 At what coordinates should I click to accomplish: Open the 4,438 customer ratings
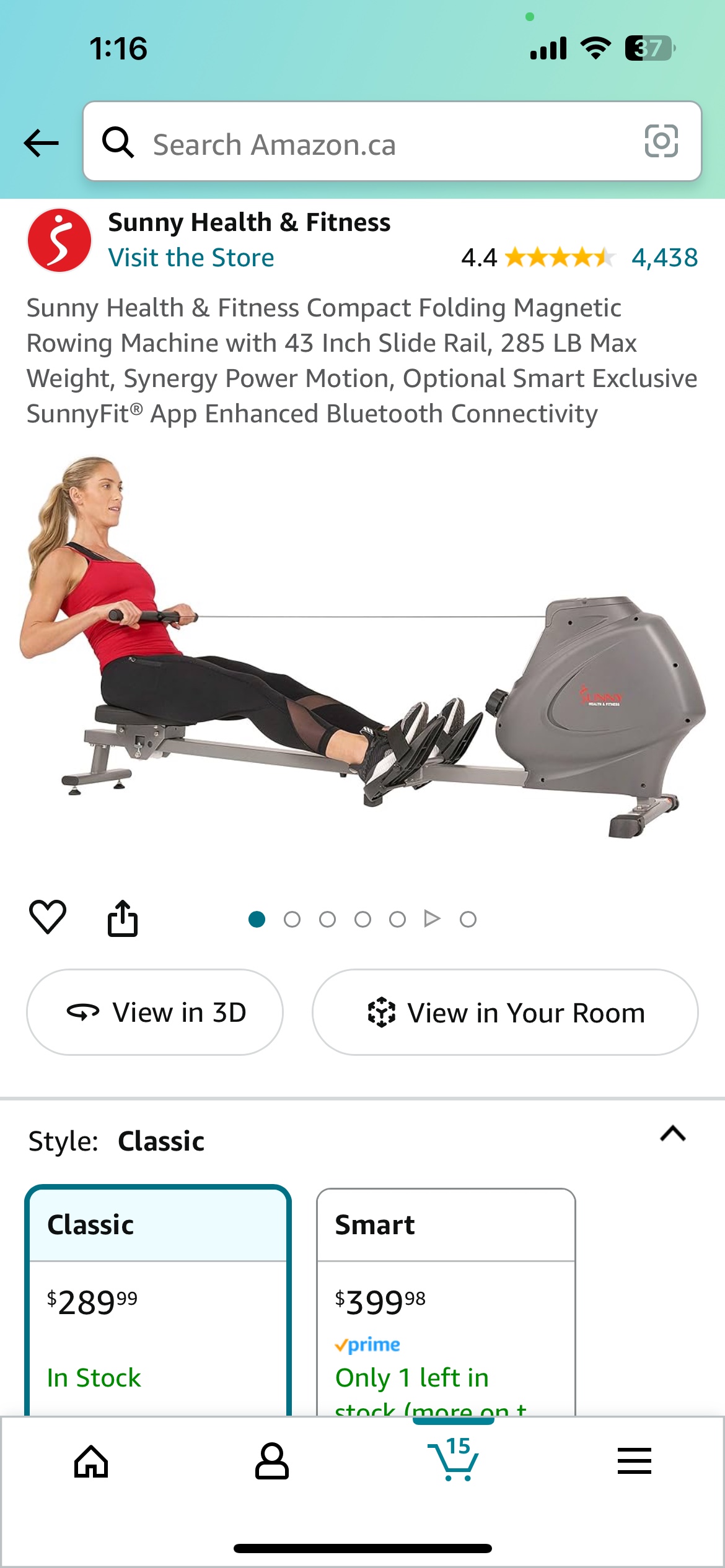click(664, 258)
